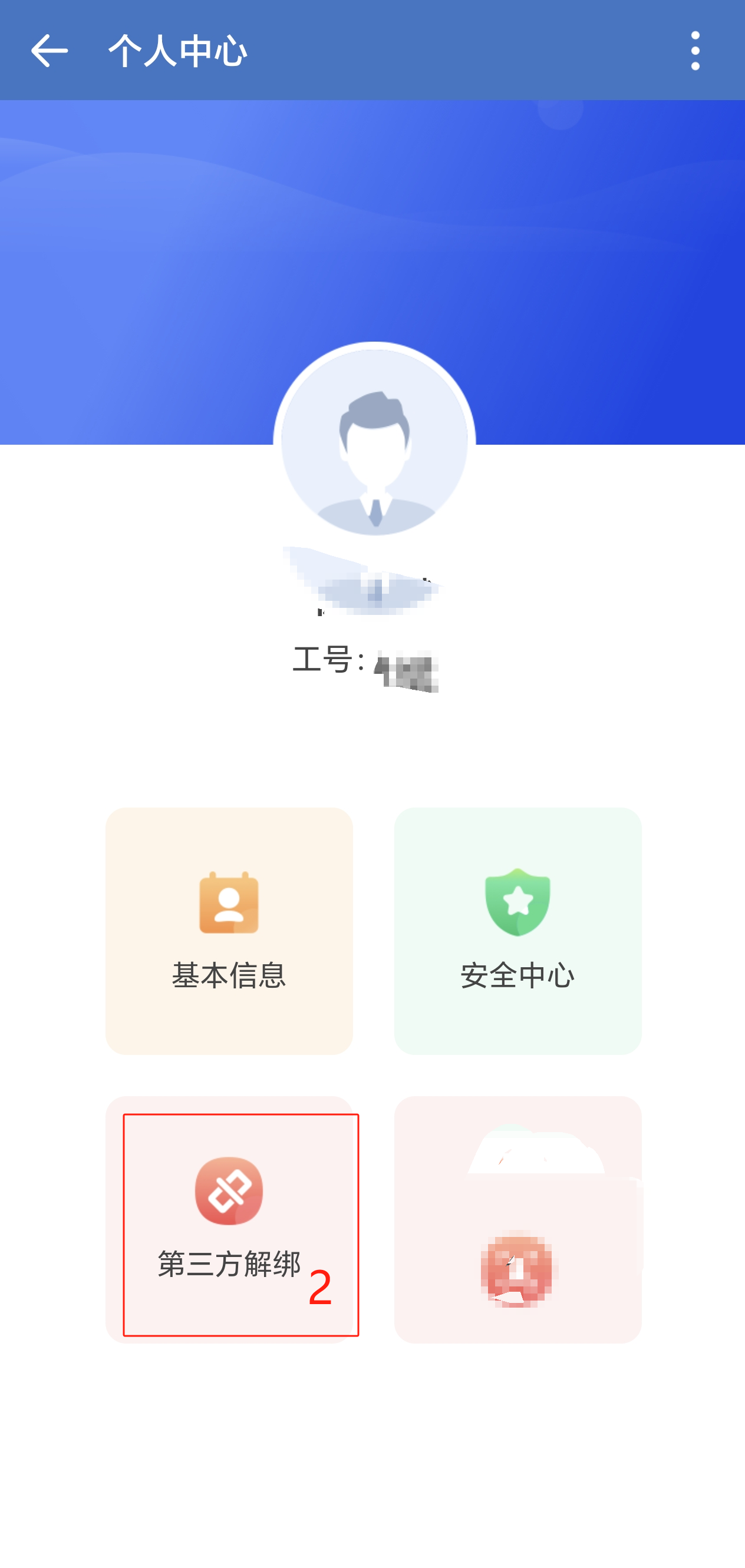
Task: Go back from 个人中心
Action: tap(49, 51)
